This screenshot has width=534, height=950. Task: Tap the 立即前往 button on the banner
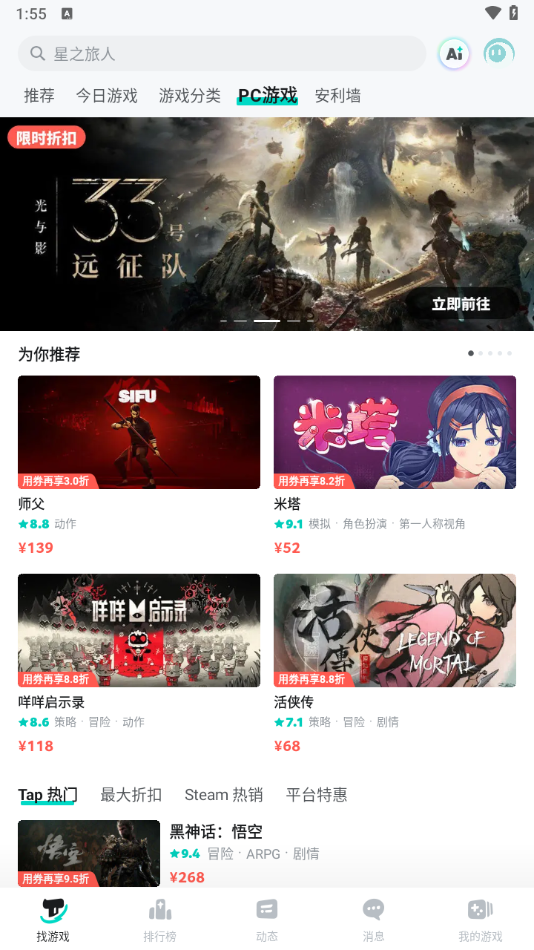tap(461, 304)
